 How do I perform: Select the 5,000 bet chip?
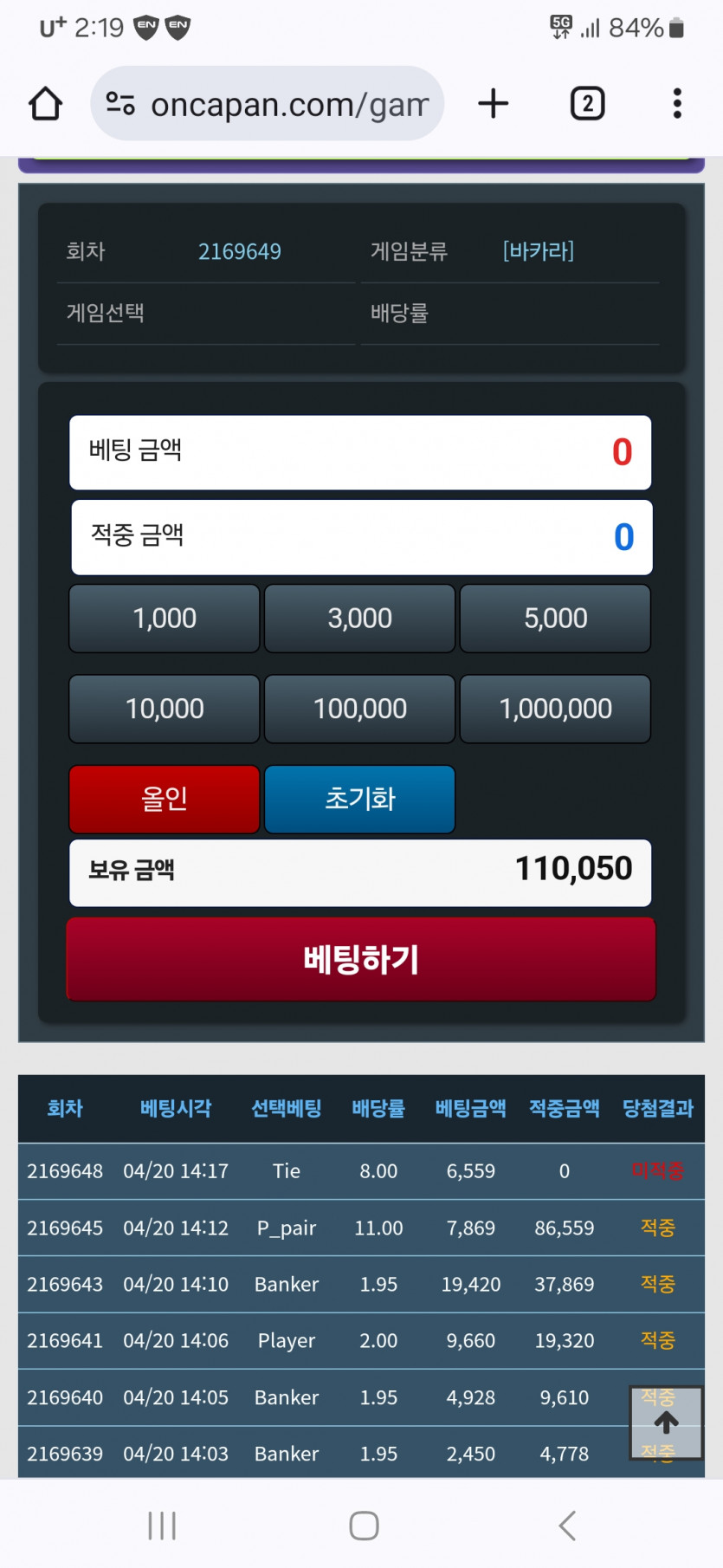point(555,619)
